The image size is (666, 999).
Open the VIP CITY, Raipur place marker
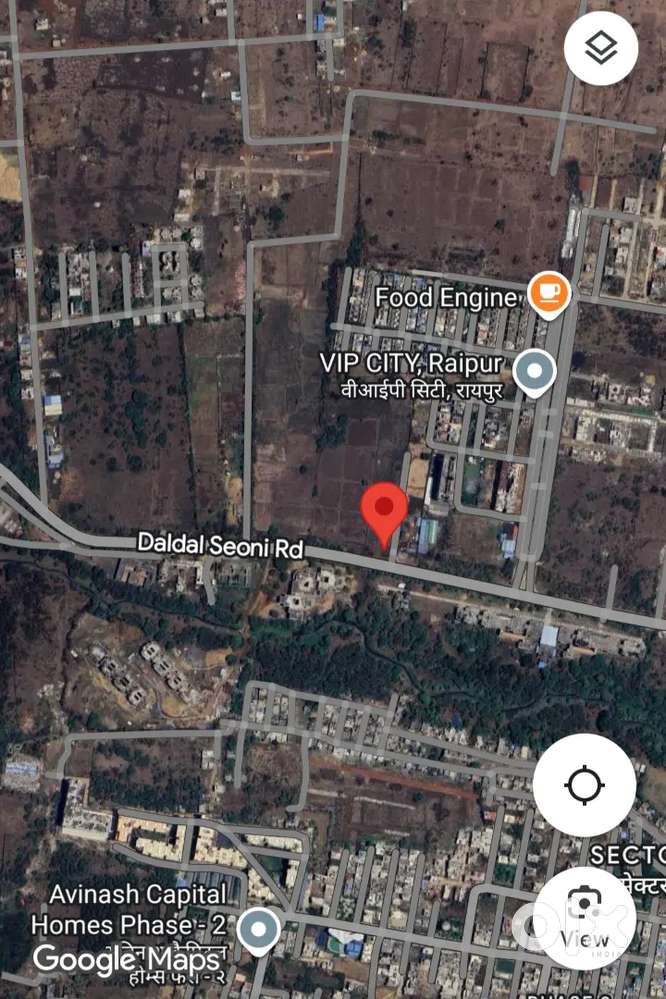535,372
